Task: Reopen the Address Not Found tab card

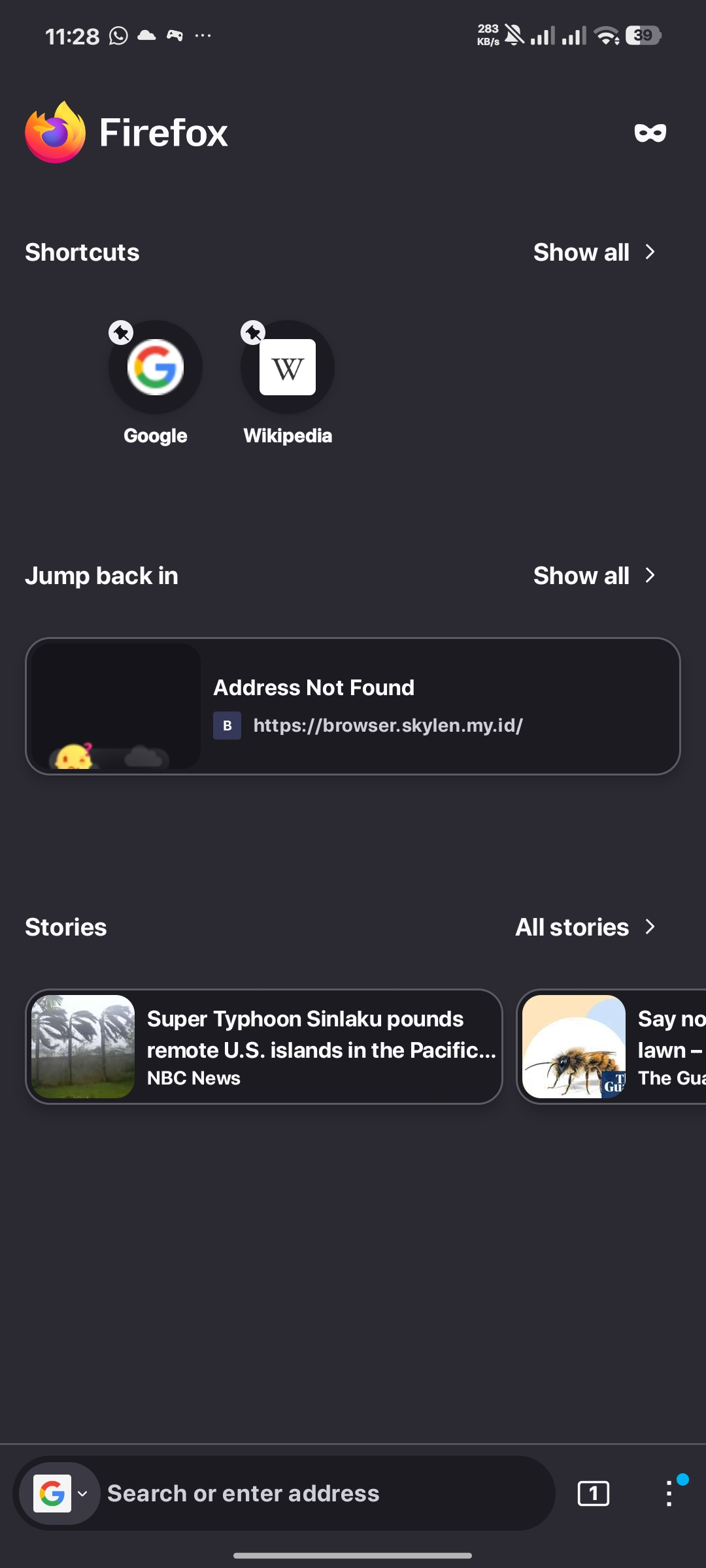Action: pos(353,706)
